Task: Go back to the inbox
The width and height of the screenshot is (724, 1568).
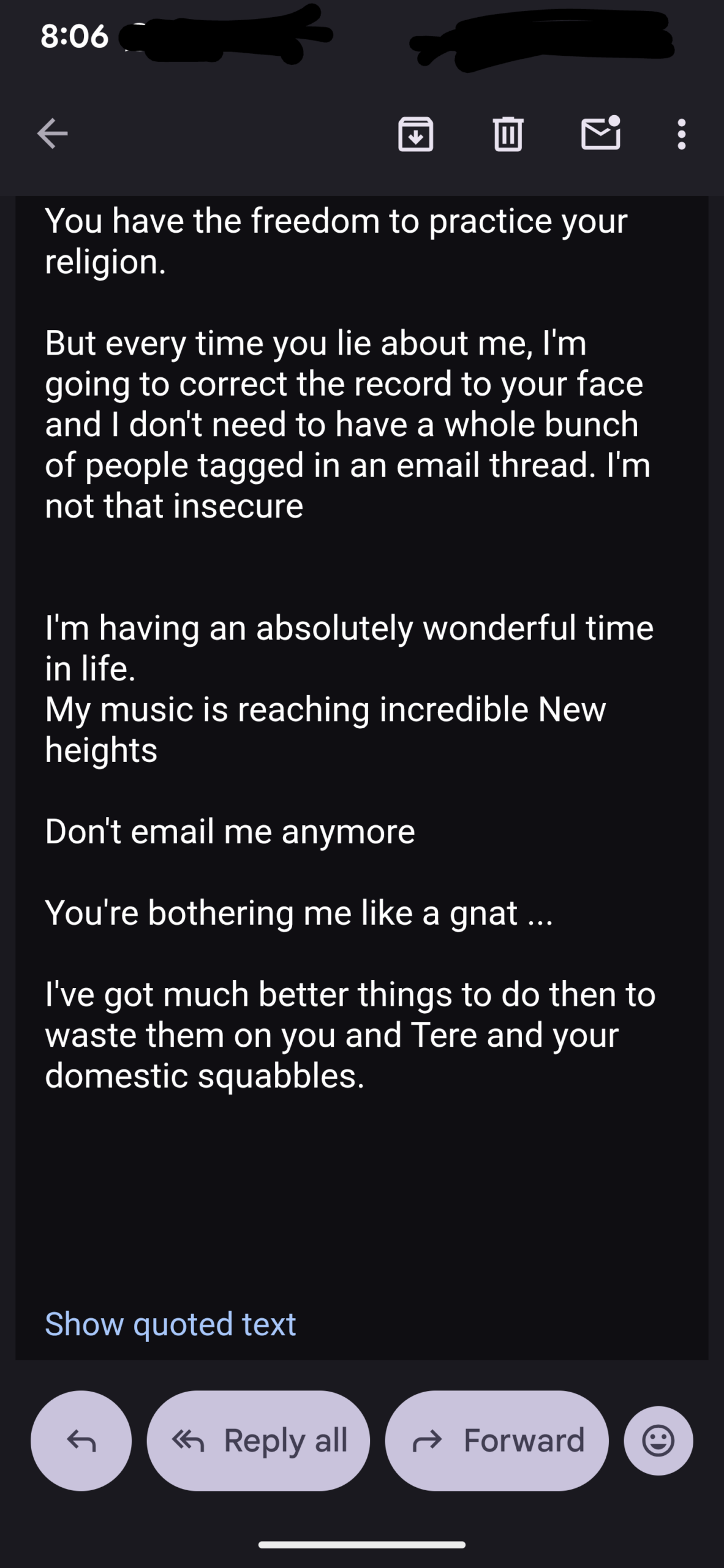Action: pyautogui.click(x=52, y=134)
